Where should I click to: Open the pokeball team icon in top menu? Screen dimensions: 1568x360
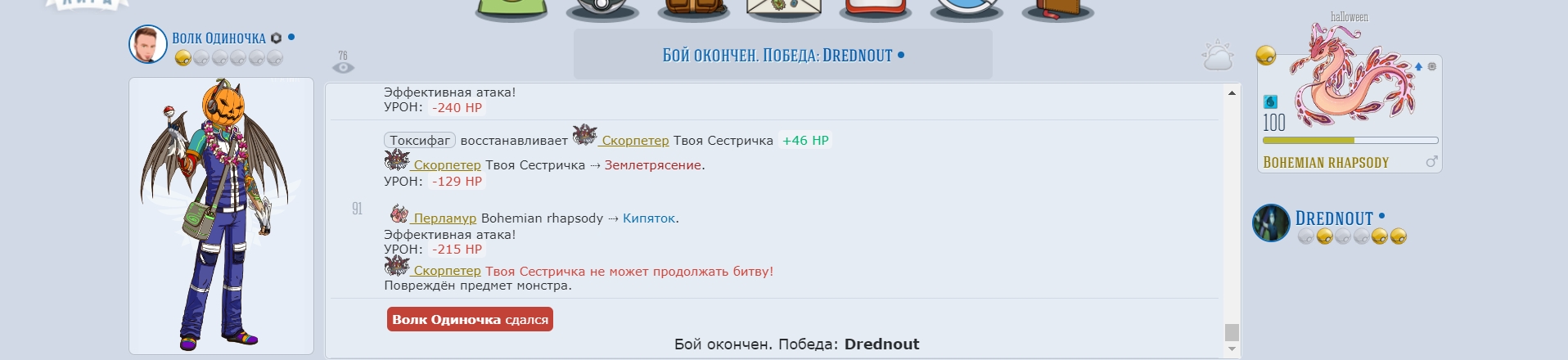tap(602, 10)
